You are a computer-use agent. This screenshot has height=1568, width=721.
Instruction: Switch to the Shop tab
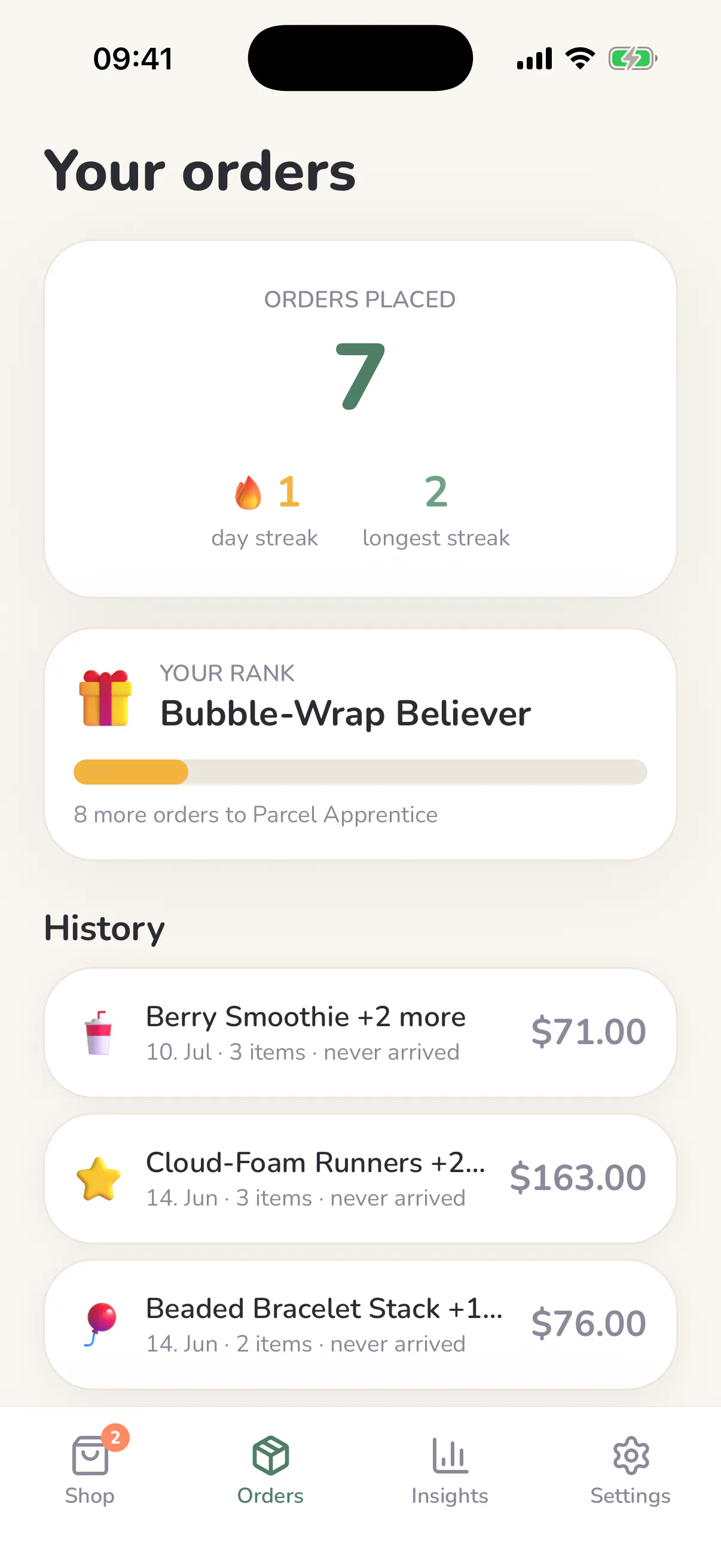(90, 1469)
